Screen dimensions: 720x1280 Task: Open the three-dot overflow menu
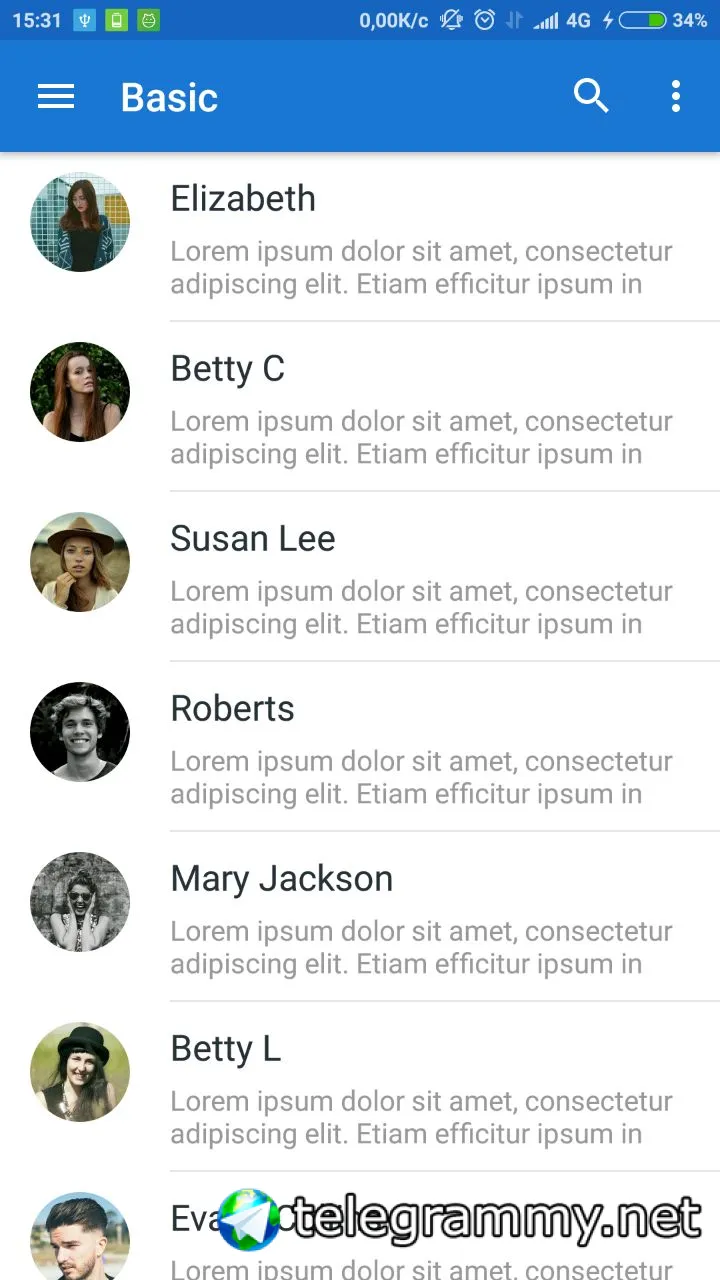676,96
